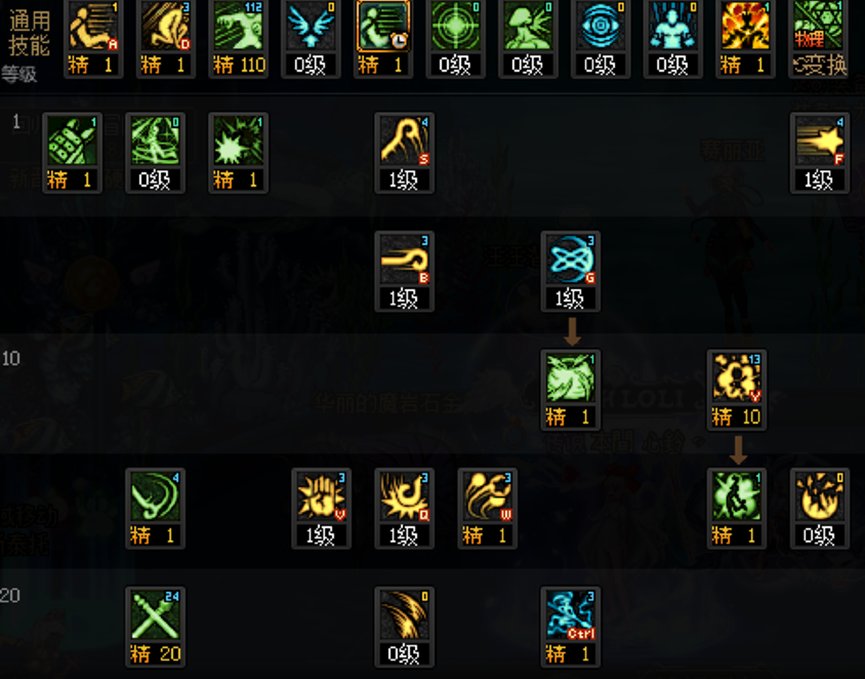Choose the skill bound to key B
Screen dimensions: 865x679
pyautogui.click(x=404, y=260)
